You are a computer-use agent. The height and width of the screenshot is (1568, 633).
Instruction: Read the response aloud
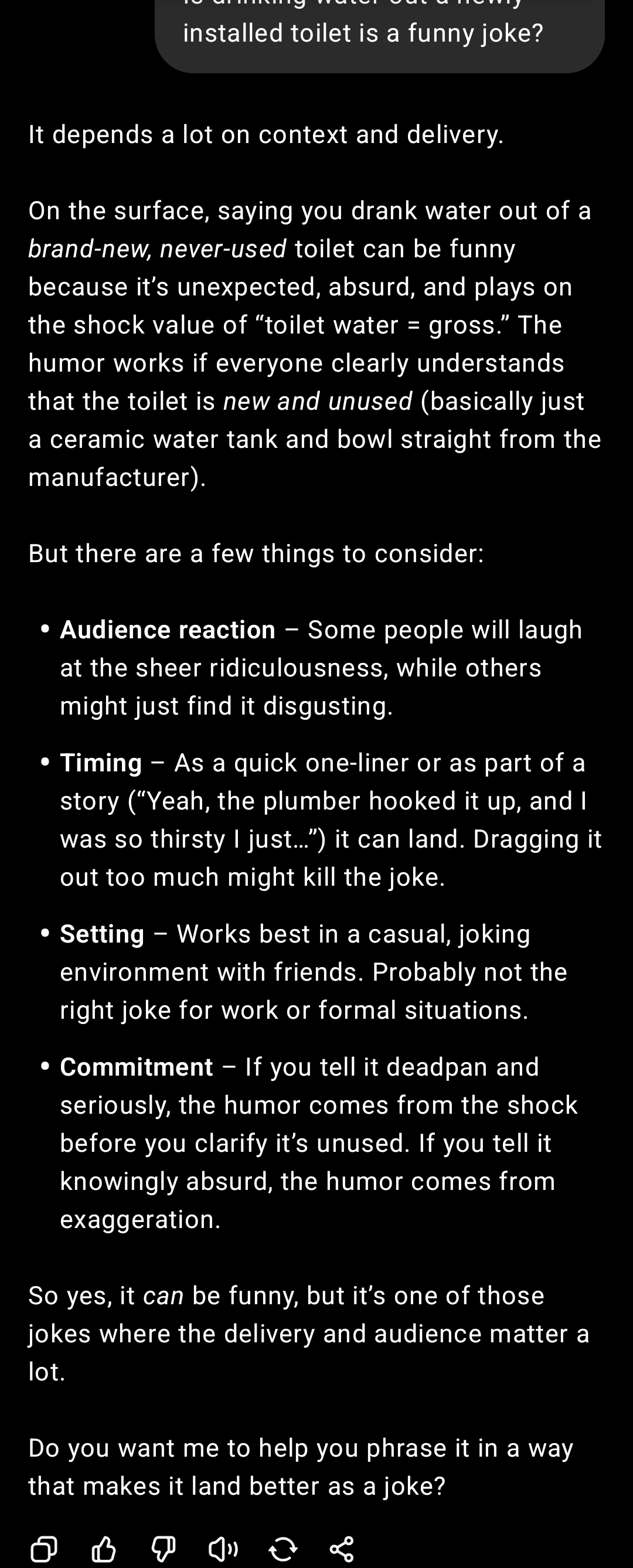click(223, 1549)
